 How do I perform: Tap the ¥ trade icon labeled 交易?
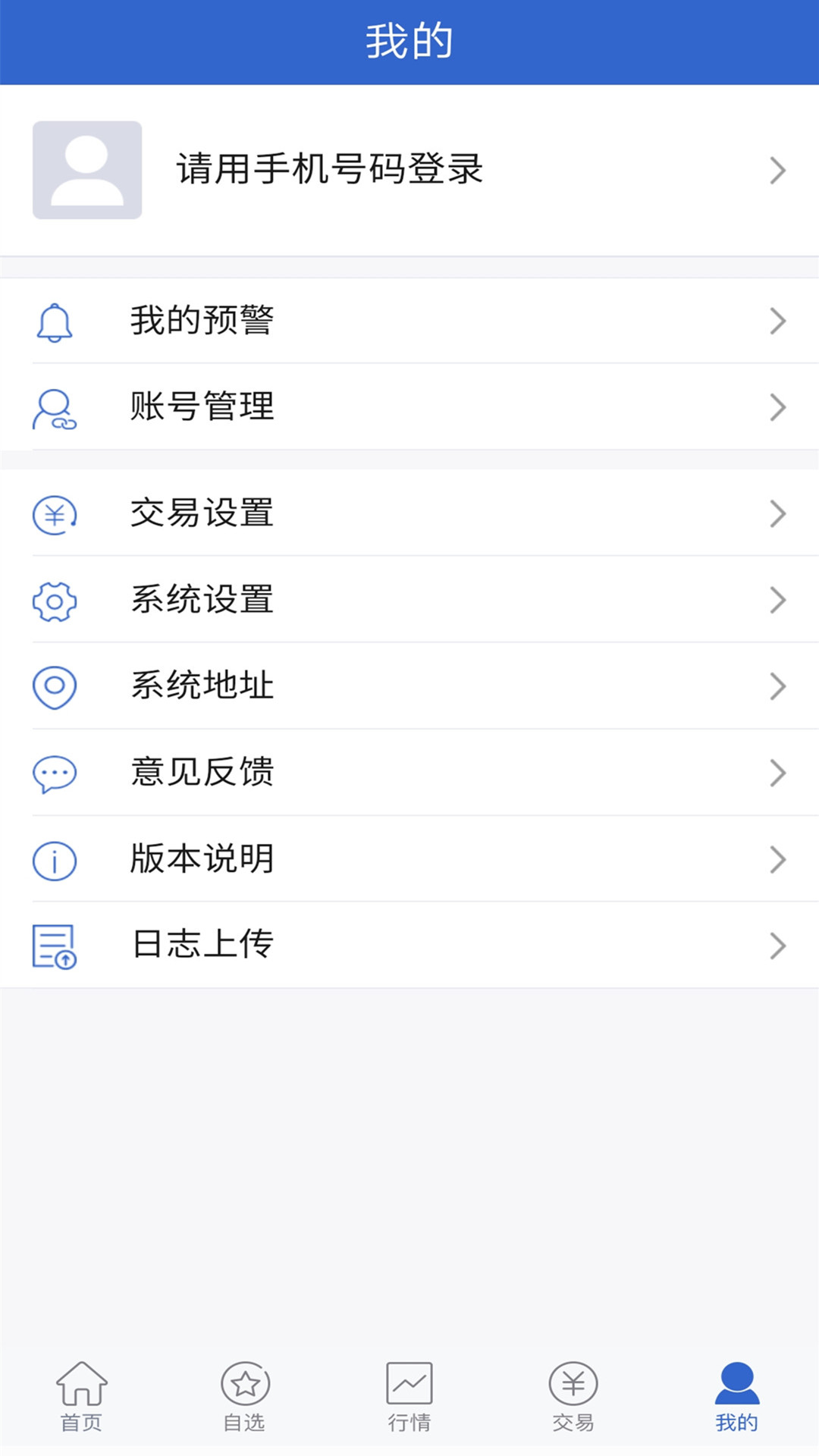click(x=573, y=1392)
